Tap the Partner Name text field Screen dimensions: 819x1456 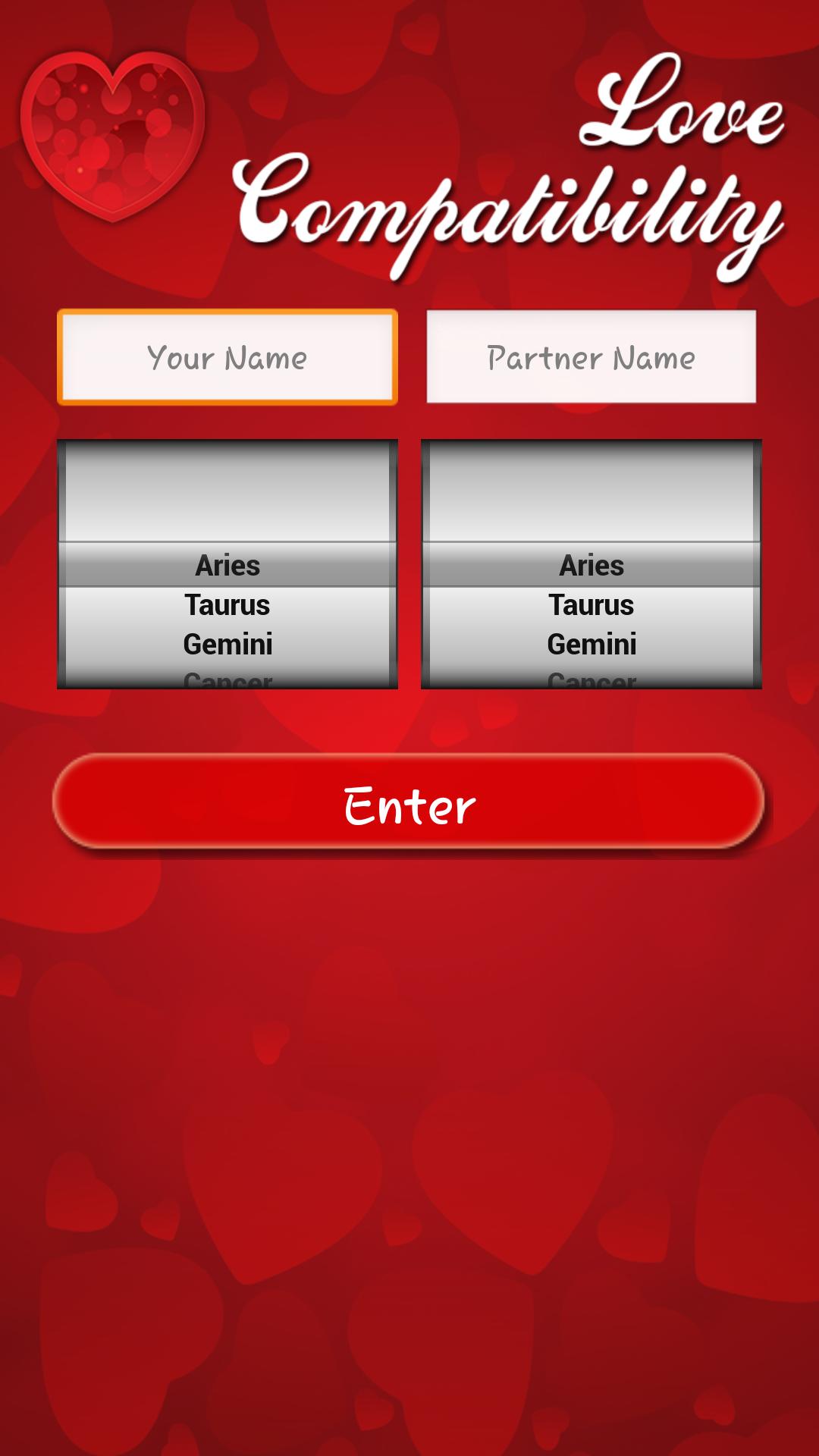tap(591, 357)
